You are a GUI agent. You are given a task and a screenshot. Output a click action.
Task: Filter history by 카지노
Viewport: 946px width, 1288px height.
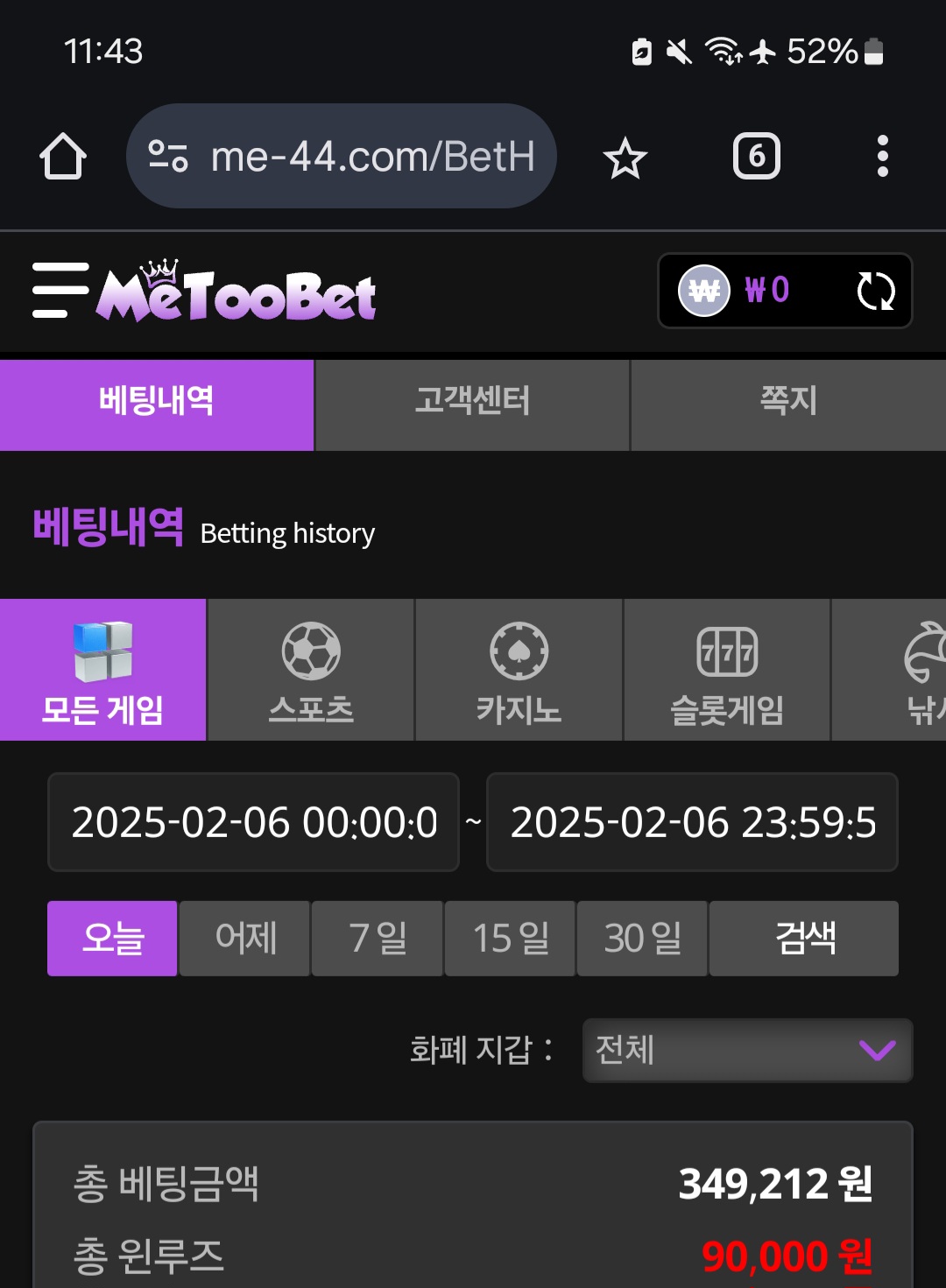coord(519,671)
